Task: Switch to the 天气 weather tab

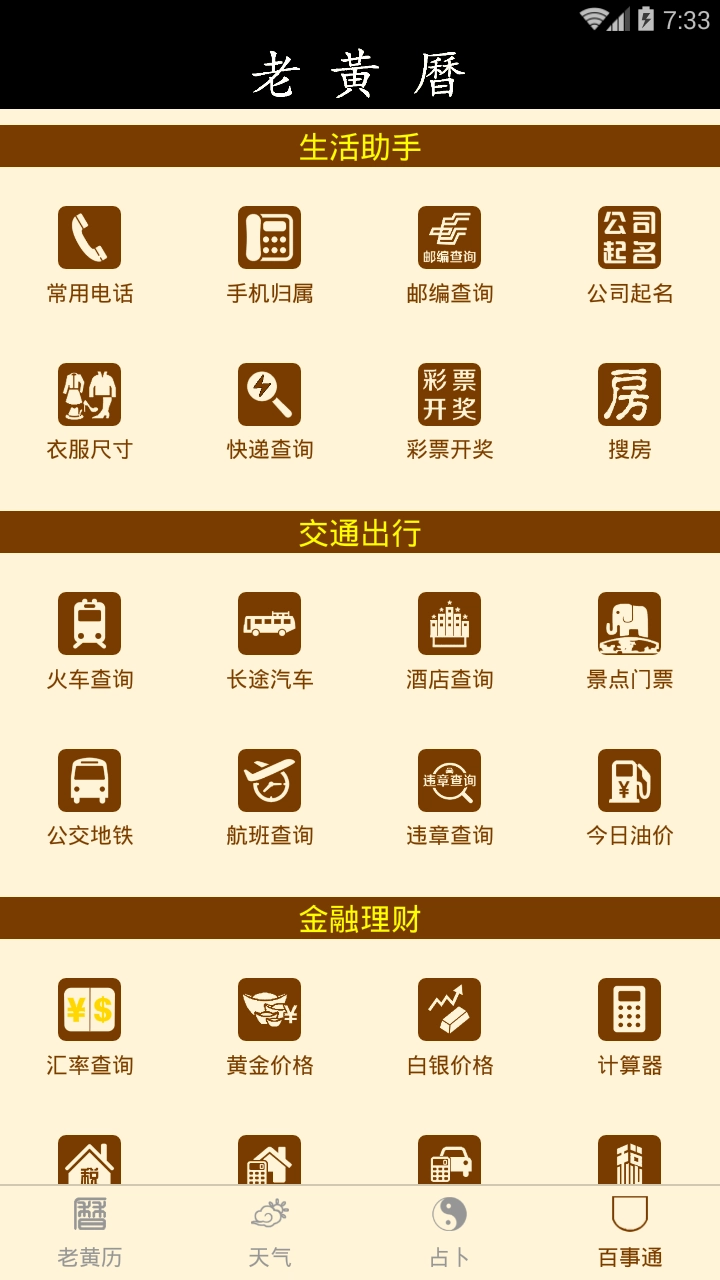Action: (x=270, y=1232)
